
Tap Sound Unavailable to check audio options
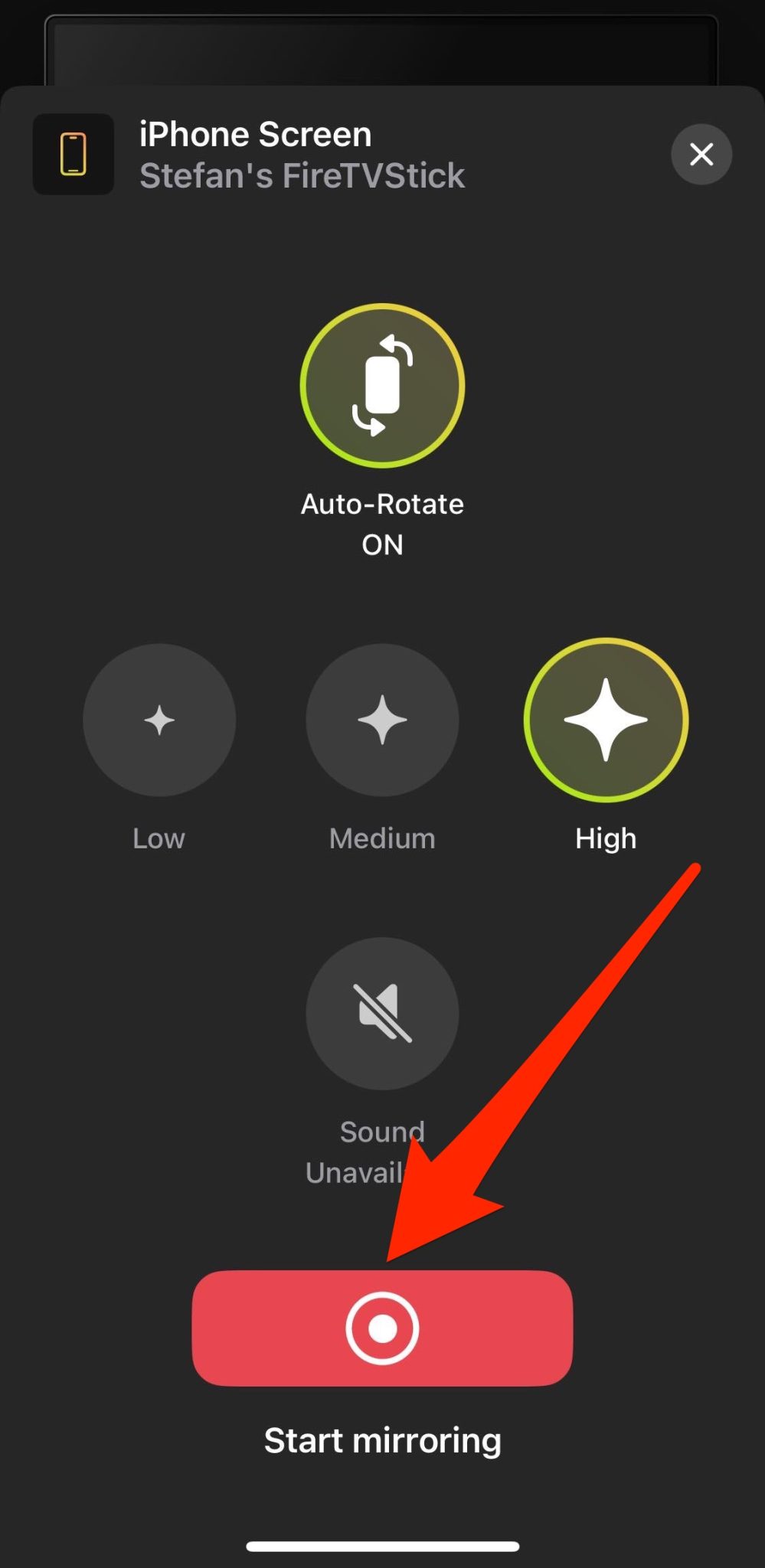tap(382, 1014)
